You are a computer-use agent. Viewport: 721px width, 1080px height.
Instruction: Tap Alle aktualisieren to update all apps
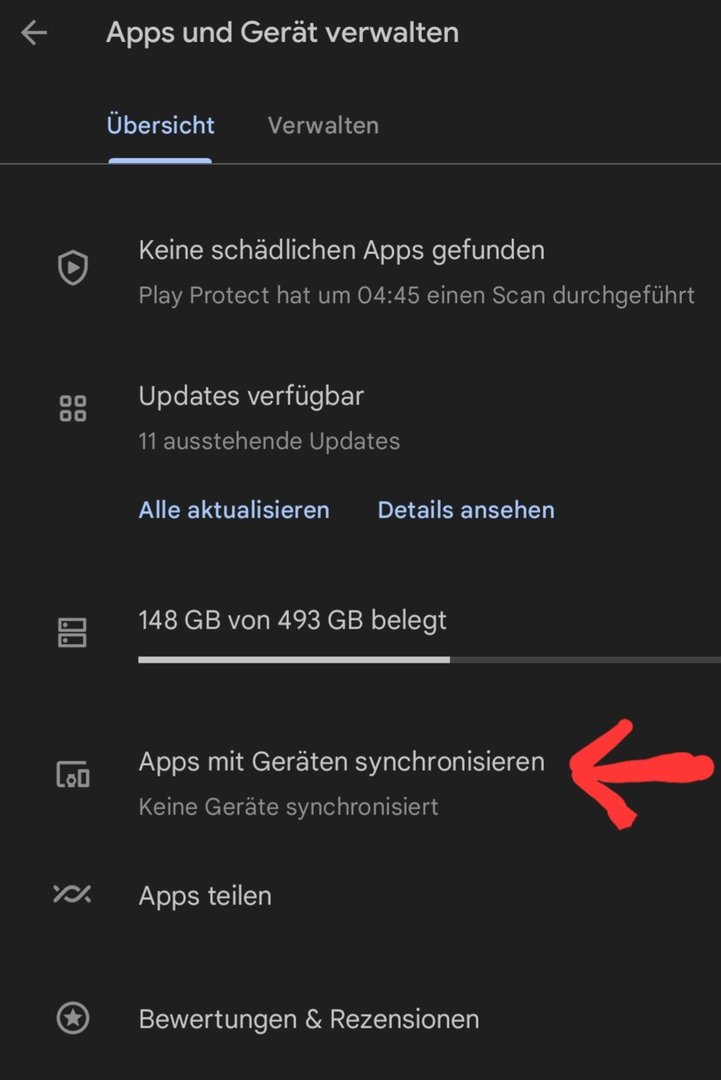coord(234,510)
